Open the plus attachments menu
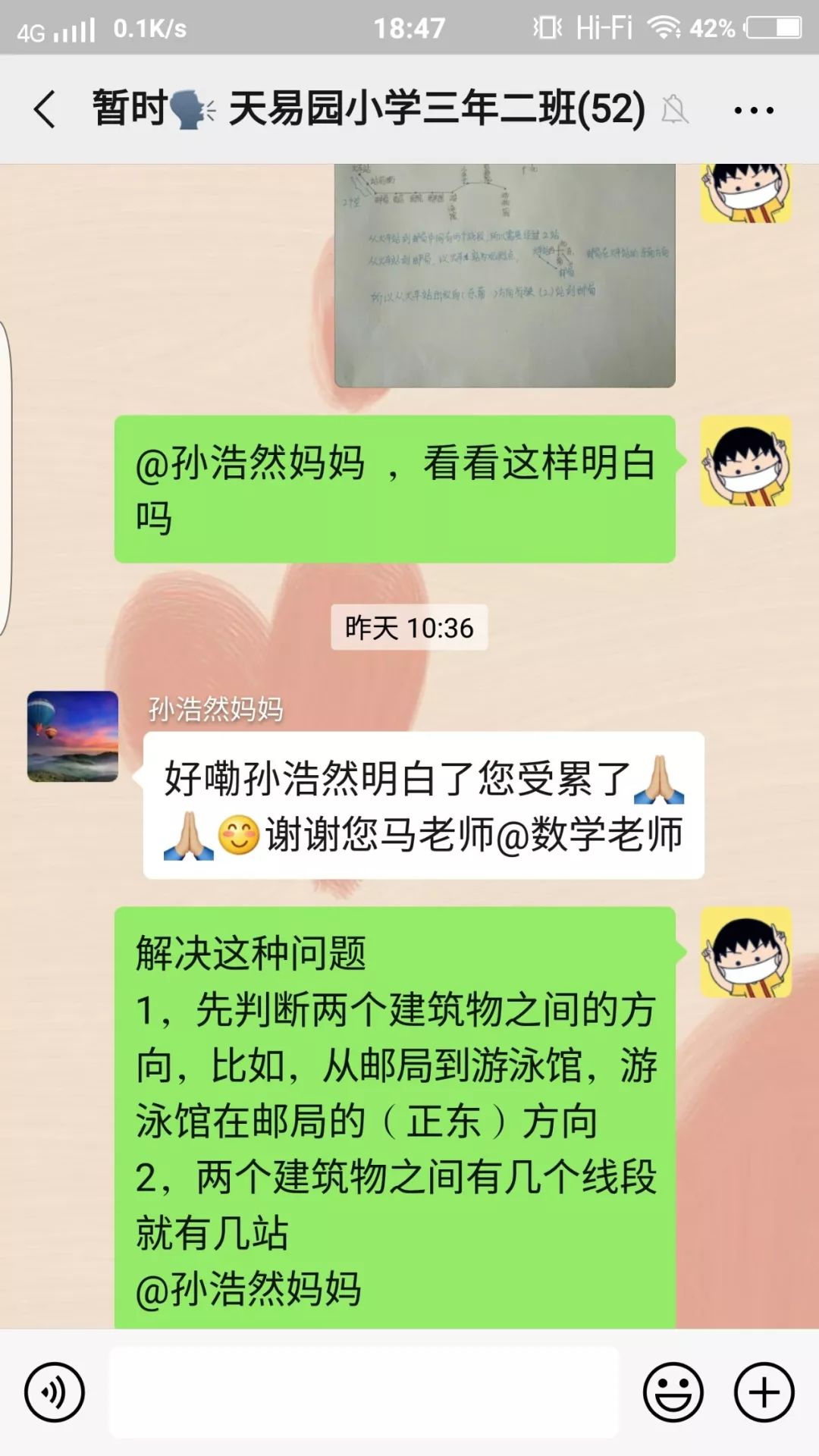Image resolution: width=819 pixels, height=1456 pixels. pyautogui.click(x=764, y=1392)
